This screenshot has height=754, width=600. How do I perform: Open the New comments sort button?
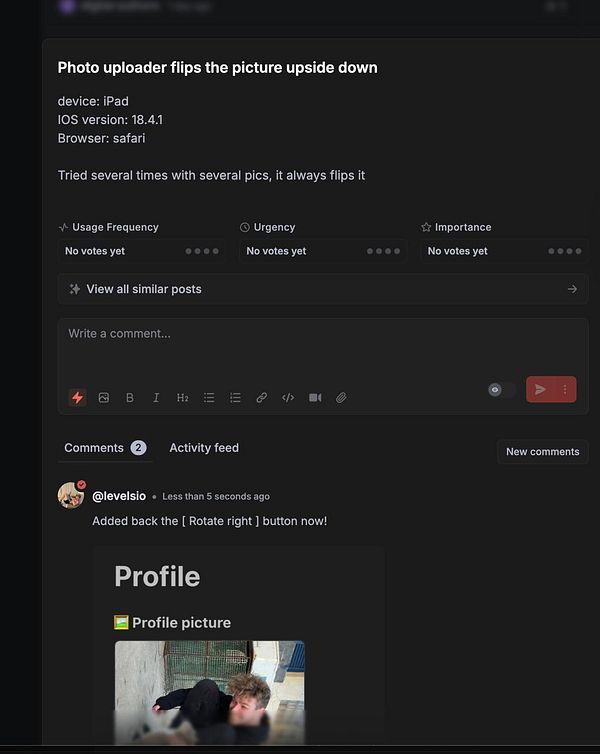[x=542, y=452]
